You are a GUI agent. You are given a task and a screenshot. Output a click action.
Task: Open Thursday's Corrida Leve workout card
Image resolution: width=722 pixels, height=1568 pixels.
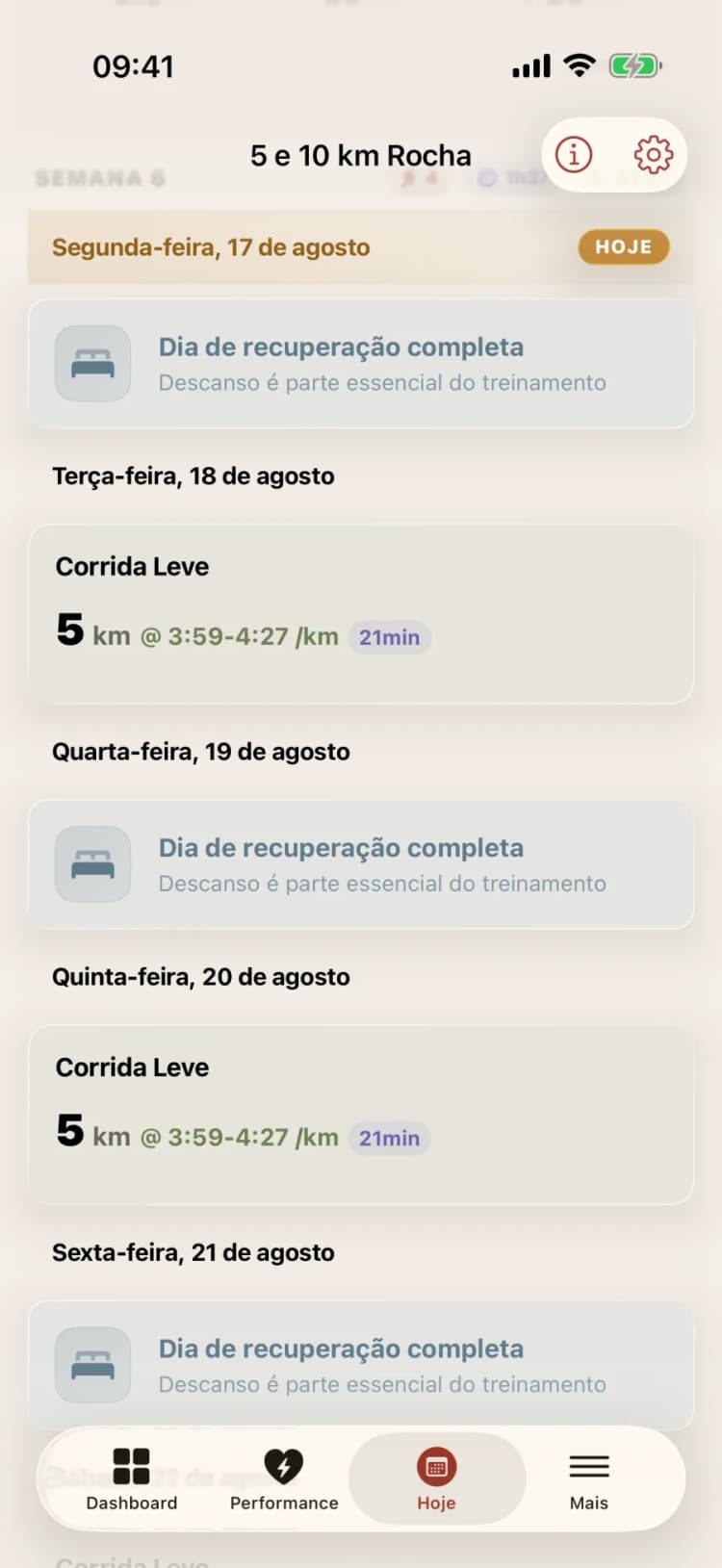click(x=361, y=1115)
